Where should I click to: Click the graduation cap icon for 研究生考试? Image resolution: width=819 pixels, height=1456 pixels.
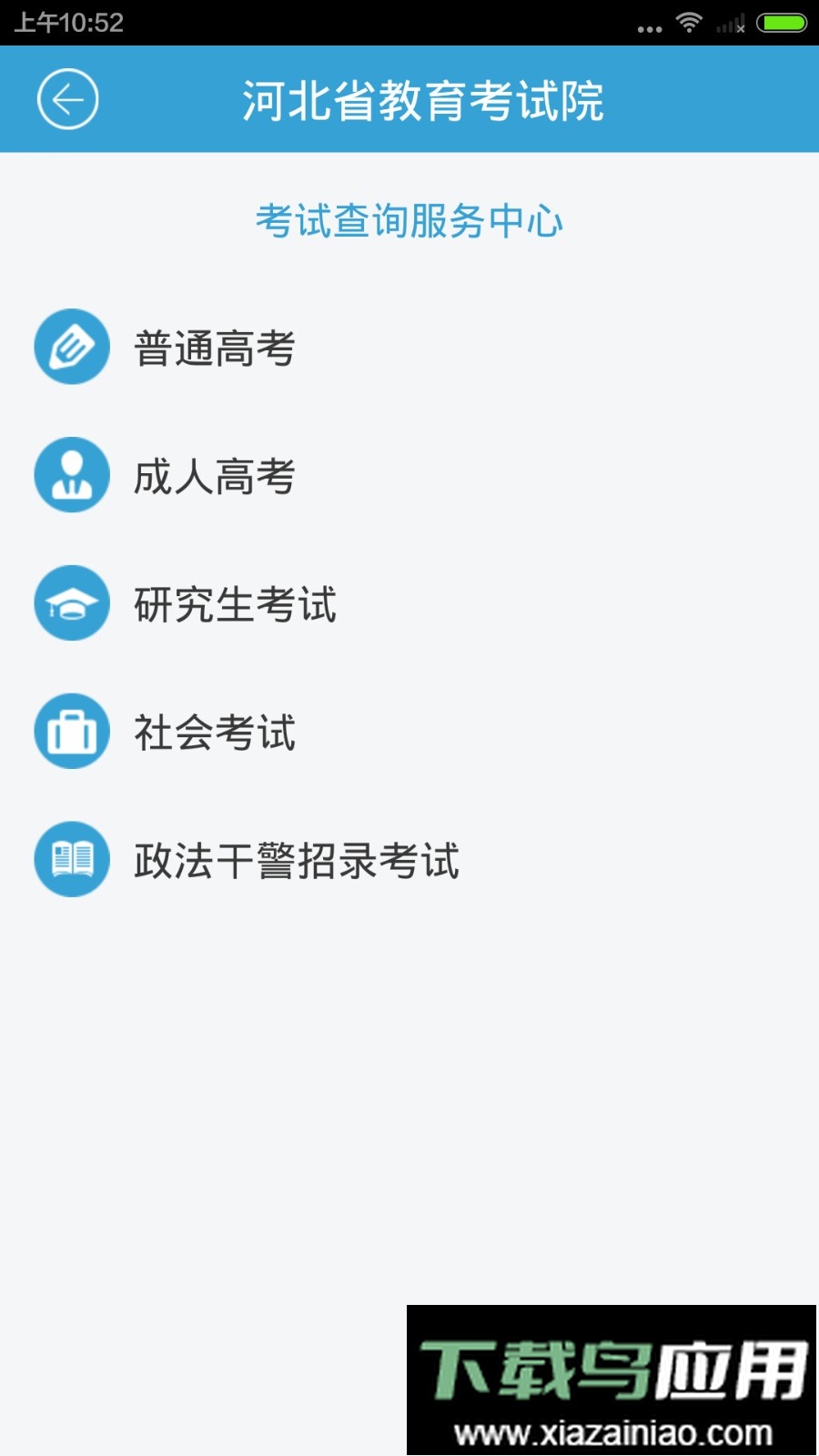pyautogui.click(x=72, y=603)
